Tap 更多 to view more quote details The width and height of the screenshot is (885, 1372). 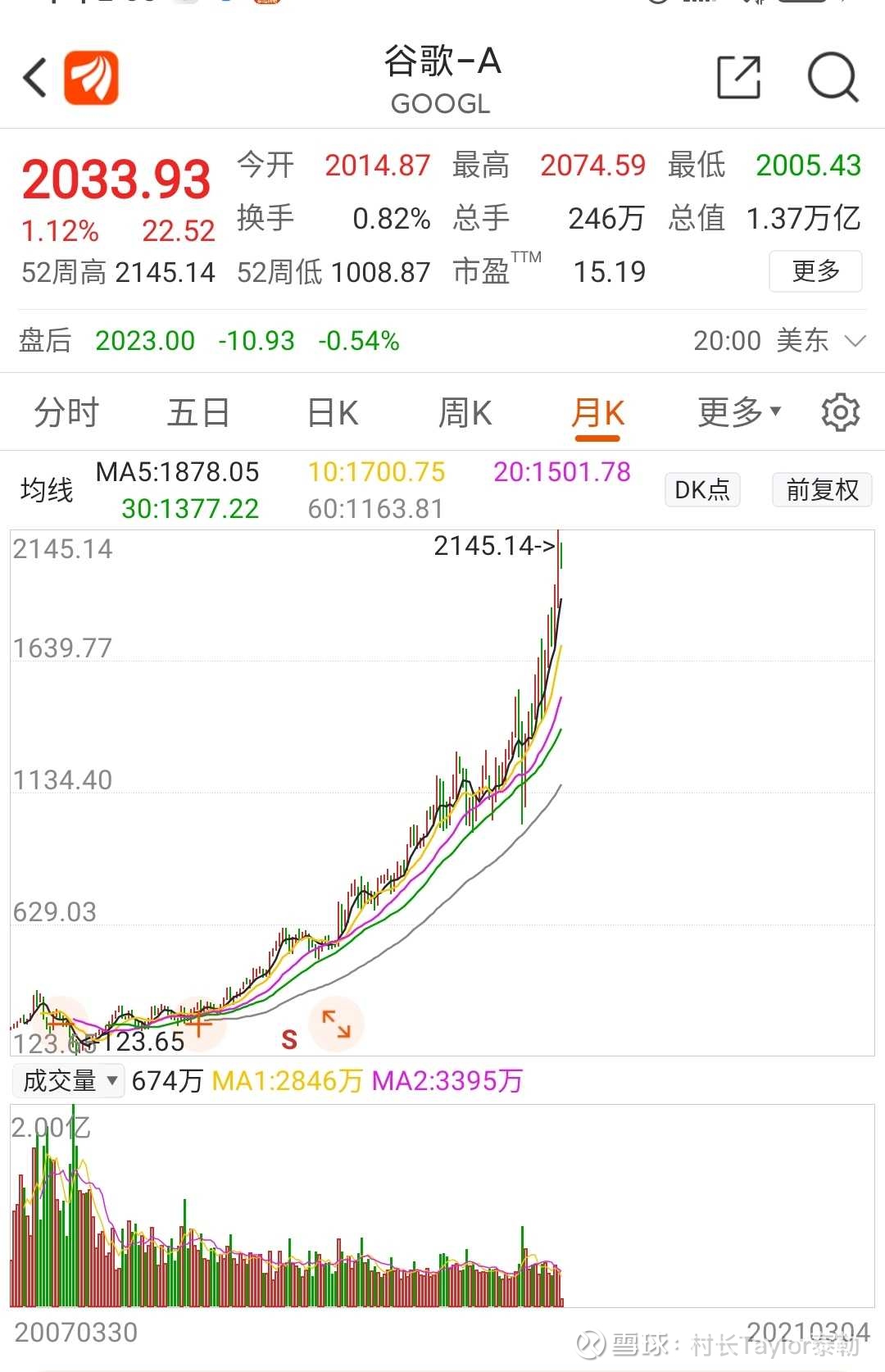click(815, 271)
